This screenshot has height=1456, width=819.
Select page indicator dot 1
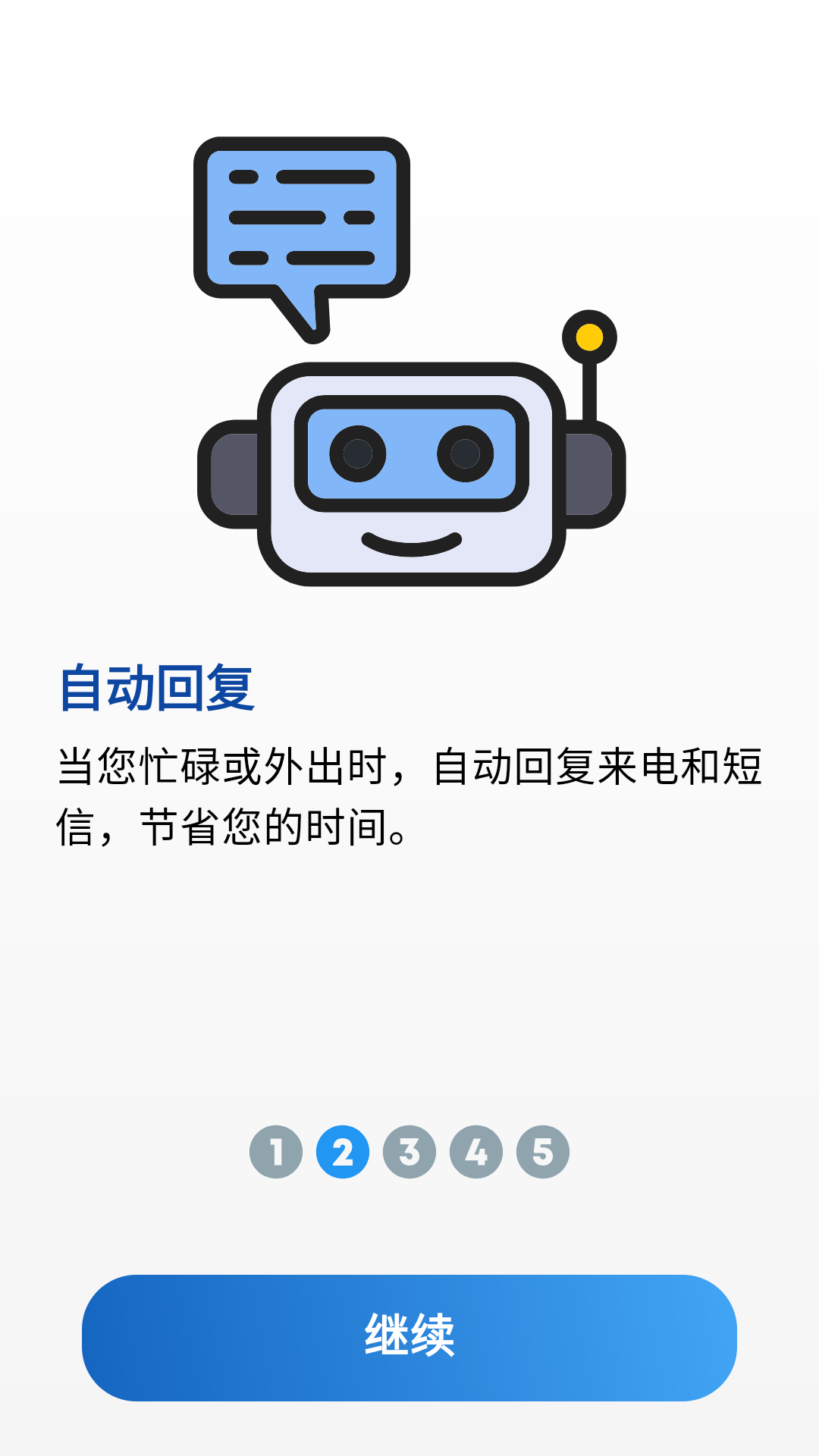tap(278, 1150)
